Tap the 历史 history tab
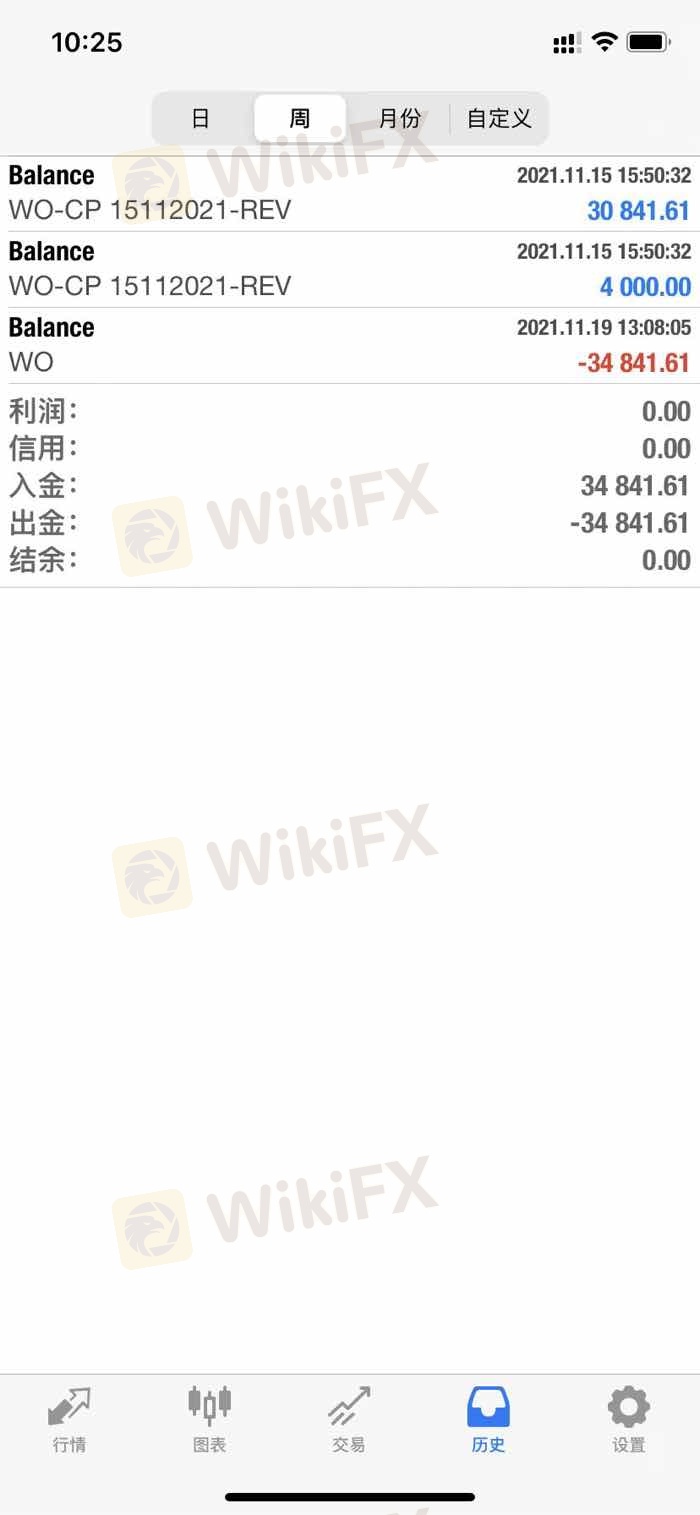 tap(489, 1419)
